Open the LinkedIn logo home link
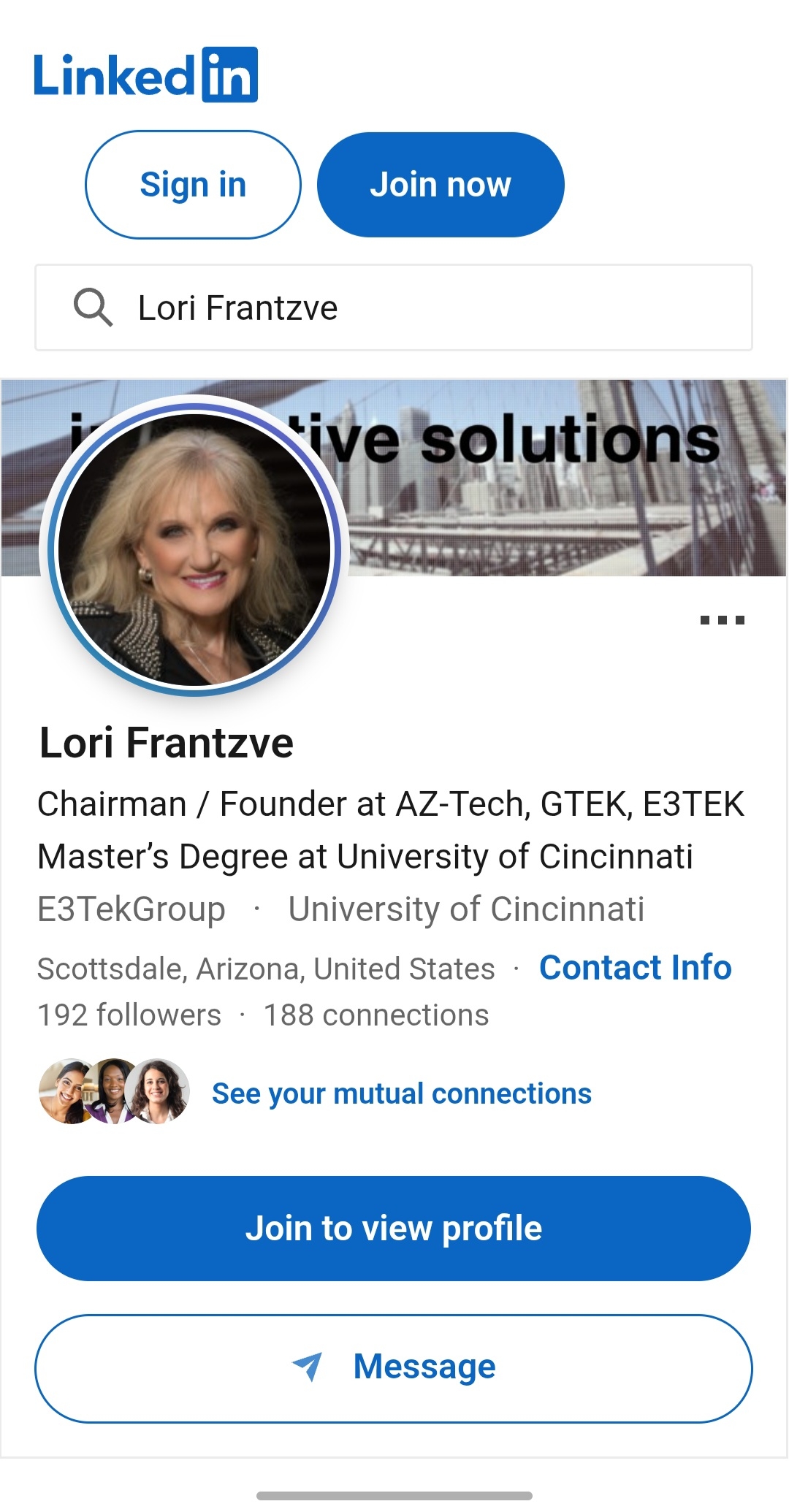This screenshot has height=1512, width=789. click(145, 75)
